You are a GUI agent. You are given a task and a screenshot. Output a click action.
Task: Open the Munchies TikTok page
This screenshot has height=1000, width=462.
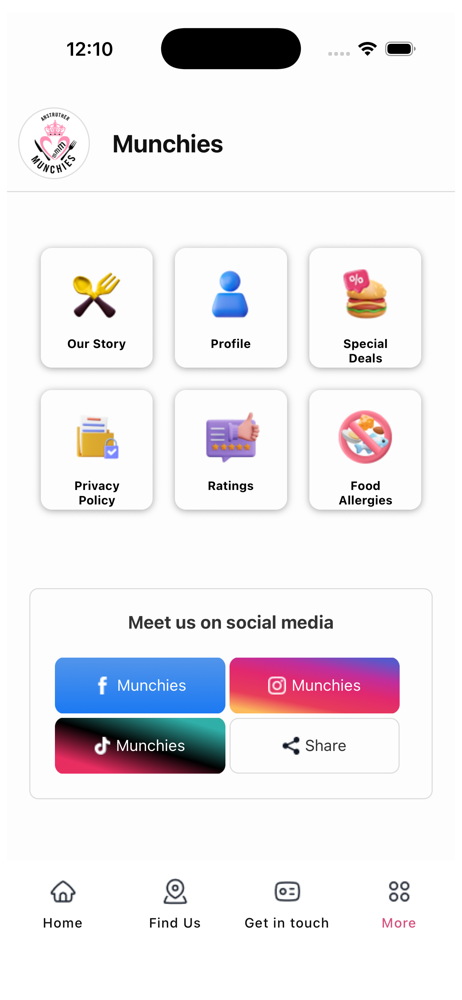(140, 746)
